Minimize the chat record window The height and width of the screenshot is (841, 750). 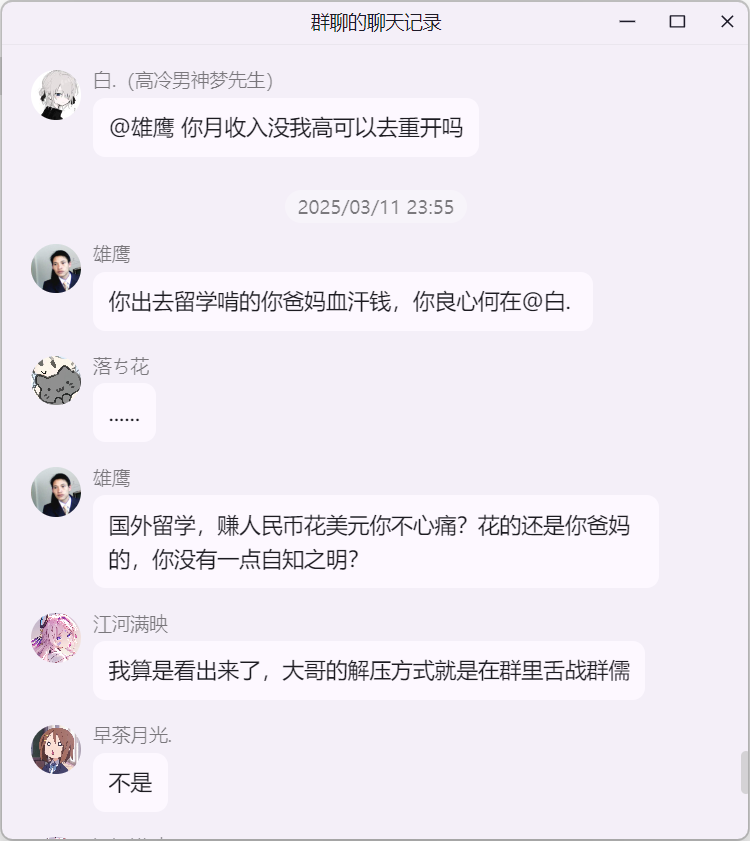coord(627,22)
